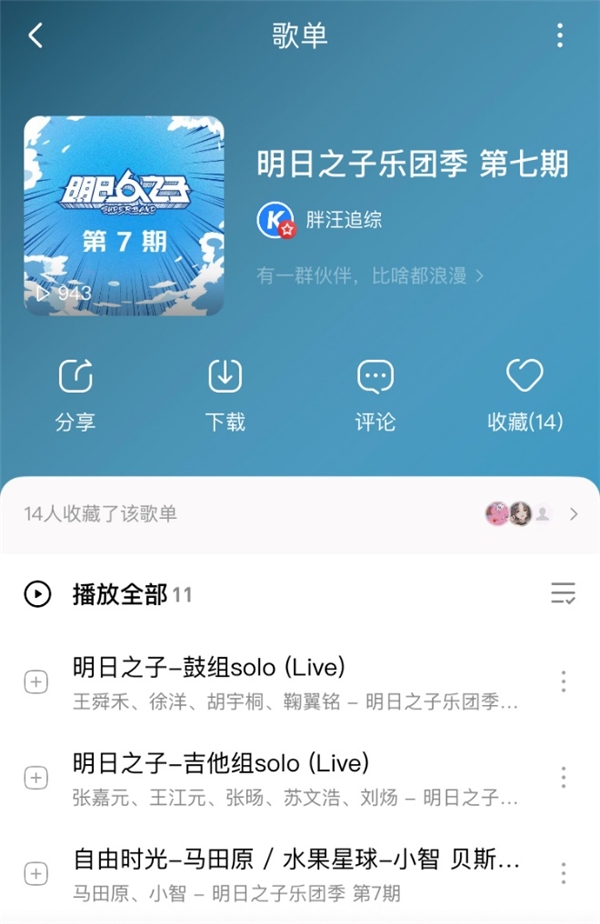Open more options for 鼓组solo (Live)

(563, 682)
